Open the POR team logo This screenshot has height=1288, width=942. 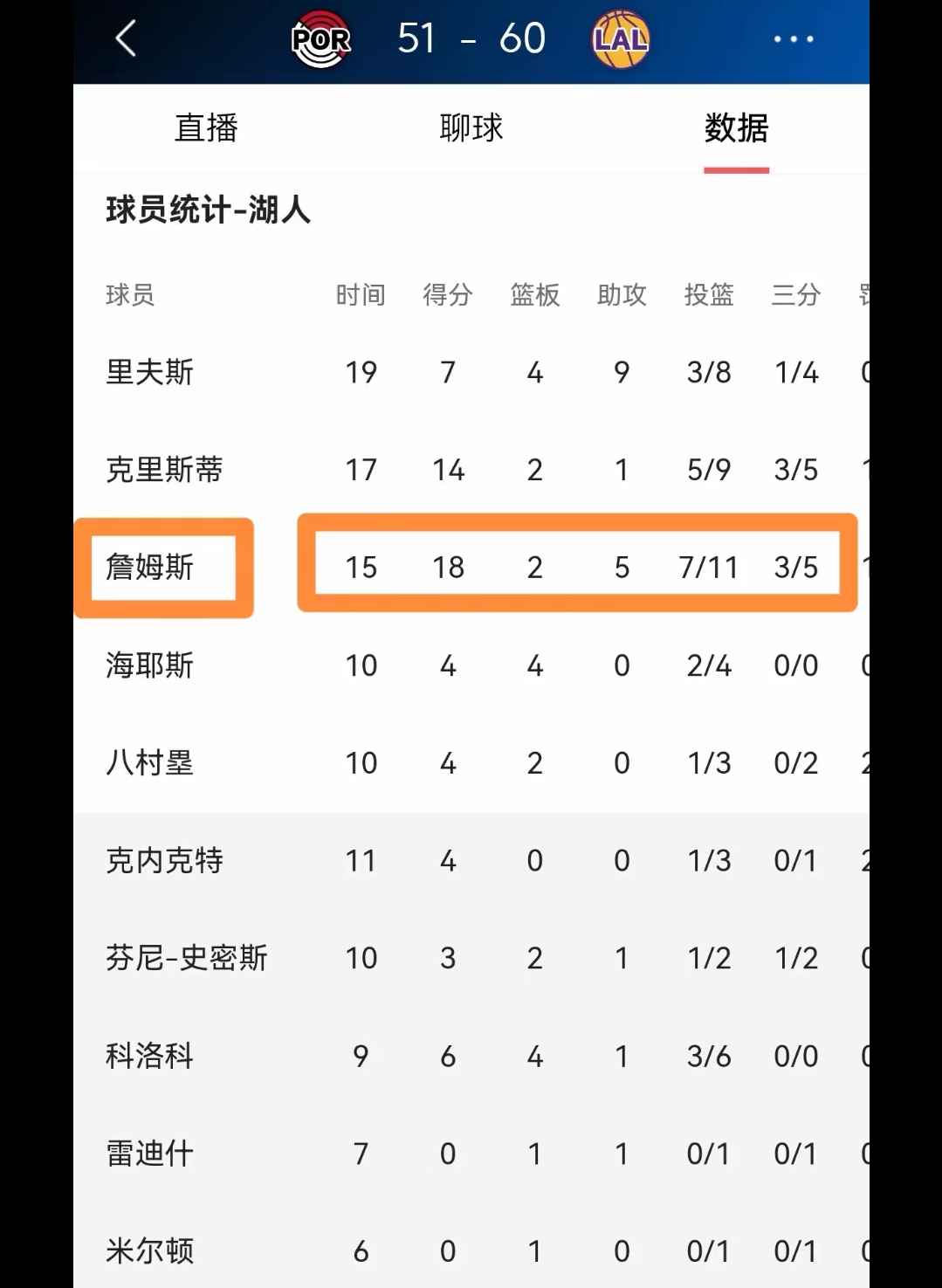320,38
